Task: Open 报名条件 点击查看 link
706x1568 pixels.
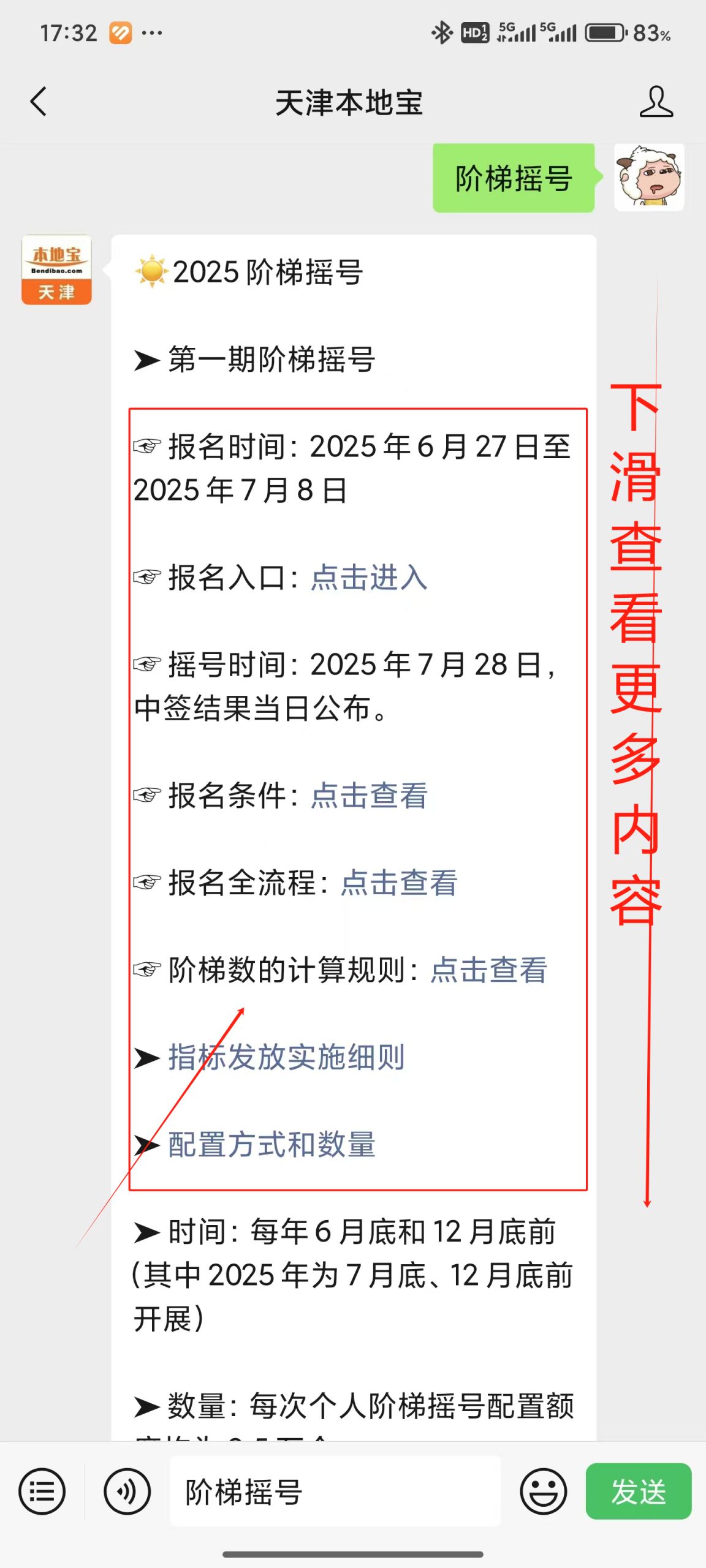Action: (x=369, y=795)
